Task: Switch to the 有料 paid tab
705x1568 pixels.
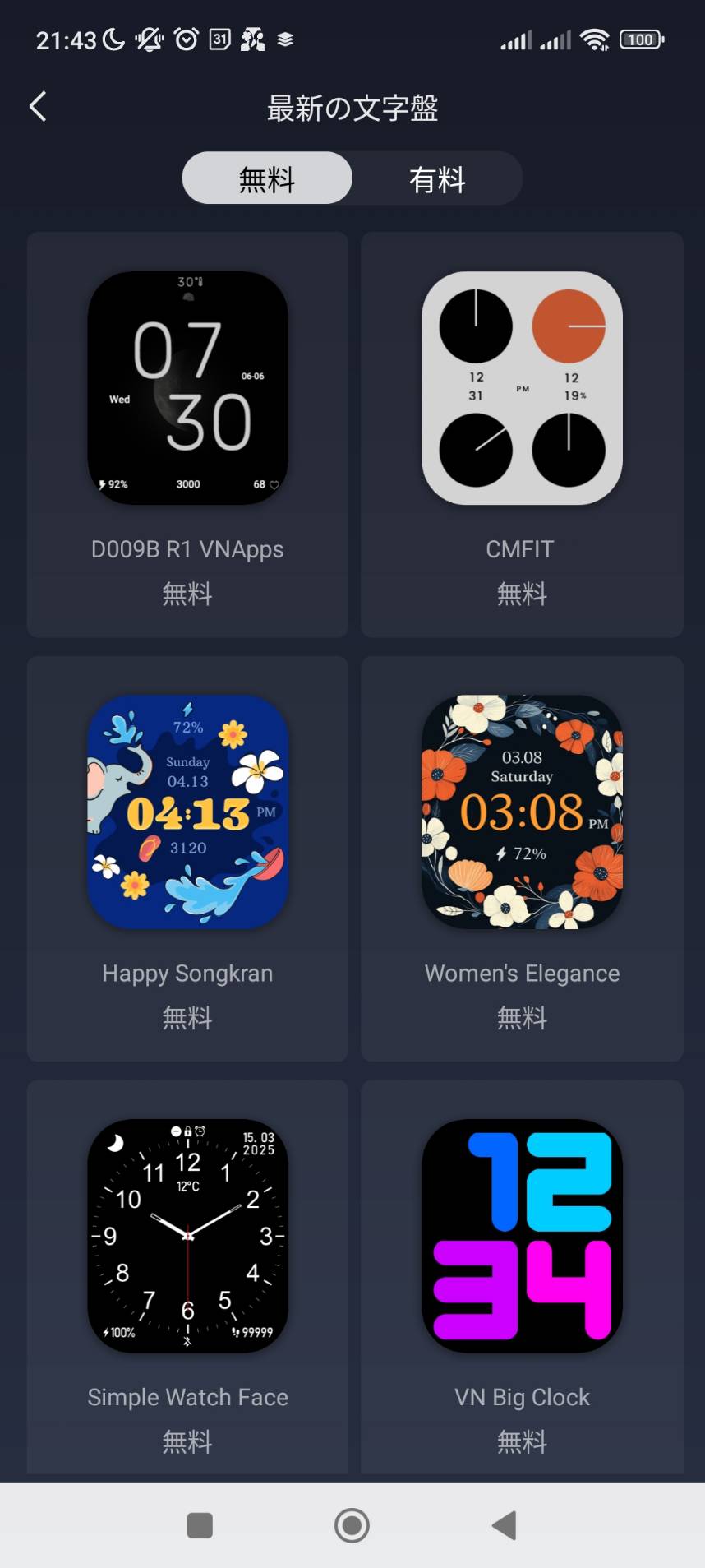Action: coord(437,178)
